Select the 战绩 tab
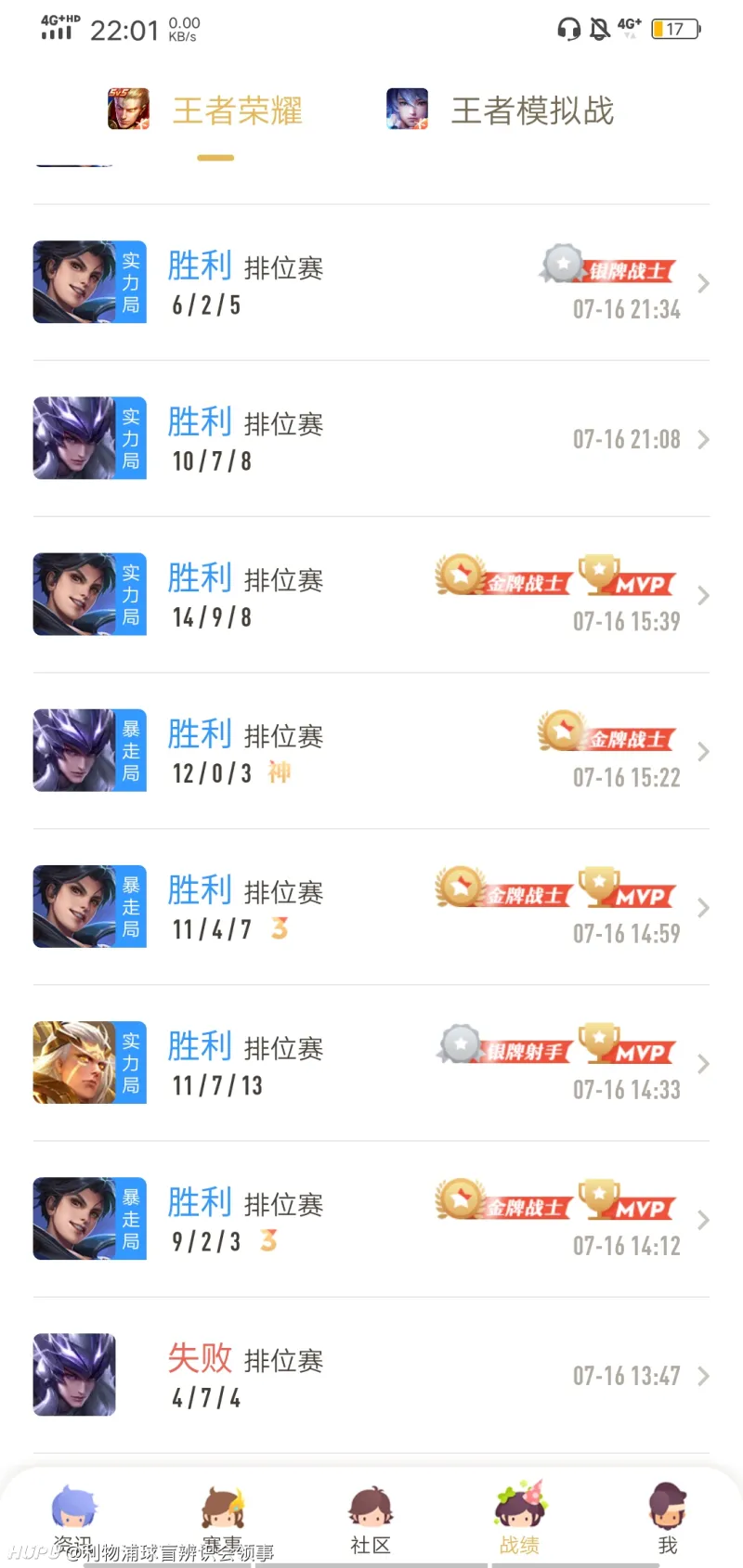This screenshot has width=743, height=1568. pyautogui.click(x=519, y=1519)
